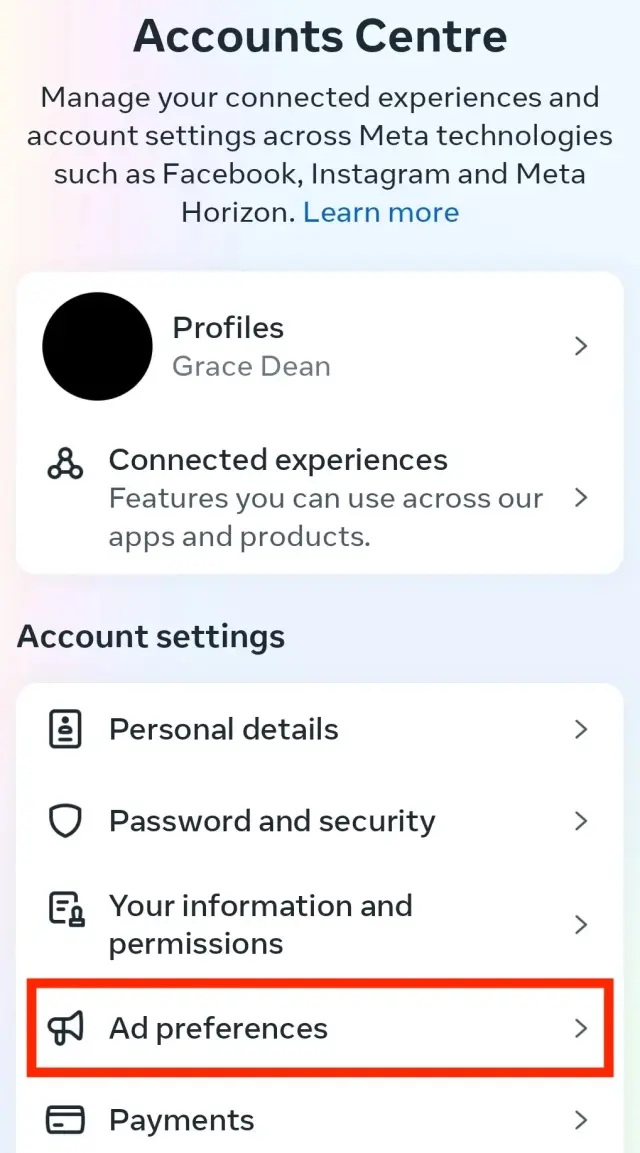Select Ad preferences
Screen dimensions: 640x1153
[x=320, y=1029]
